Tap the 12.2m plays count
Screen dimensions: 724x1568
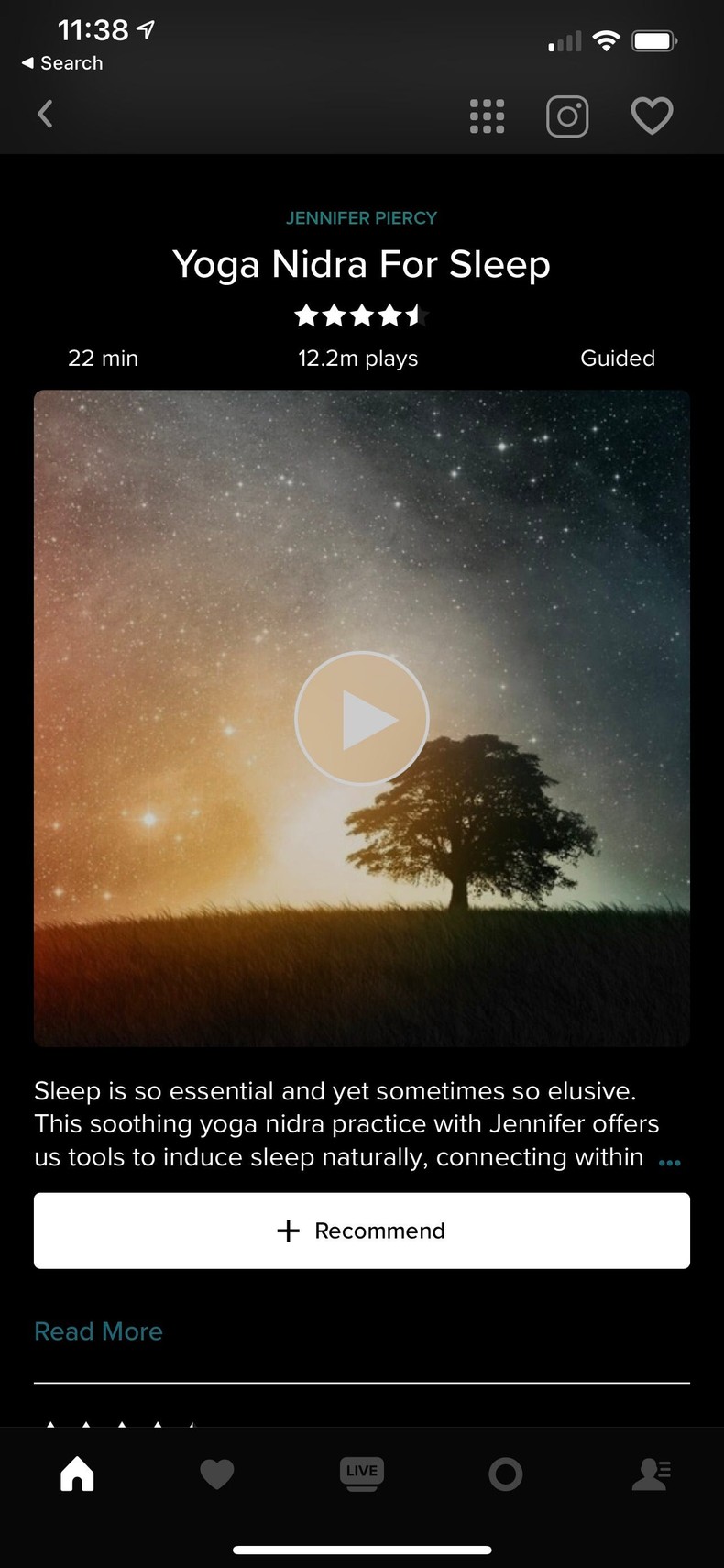pyautogui.click(x=357, y=358)
